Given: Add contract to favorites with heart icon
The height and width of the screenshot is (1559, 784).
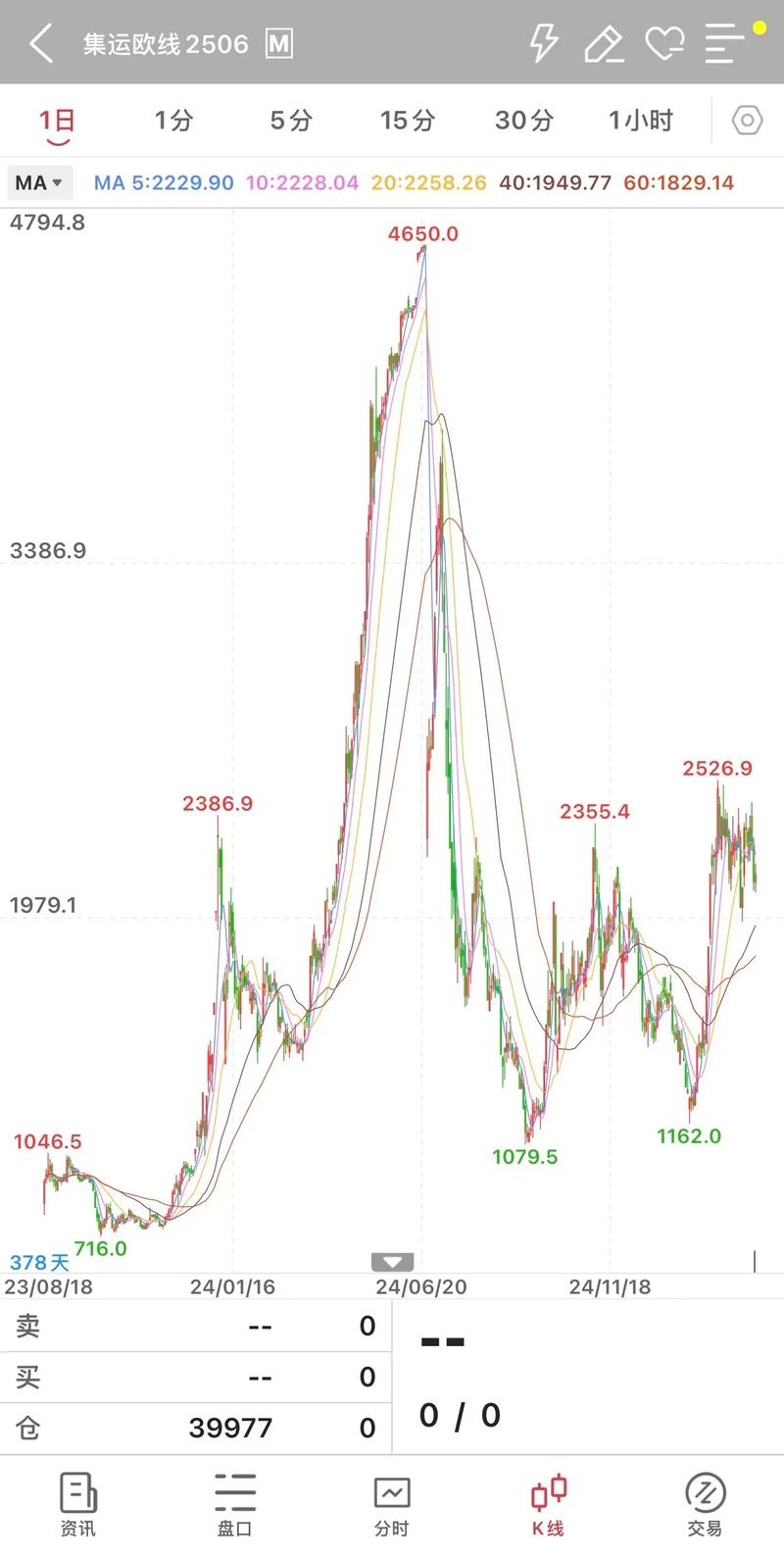Looking at the screenshot, I should click(x=664, y=43).
